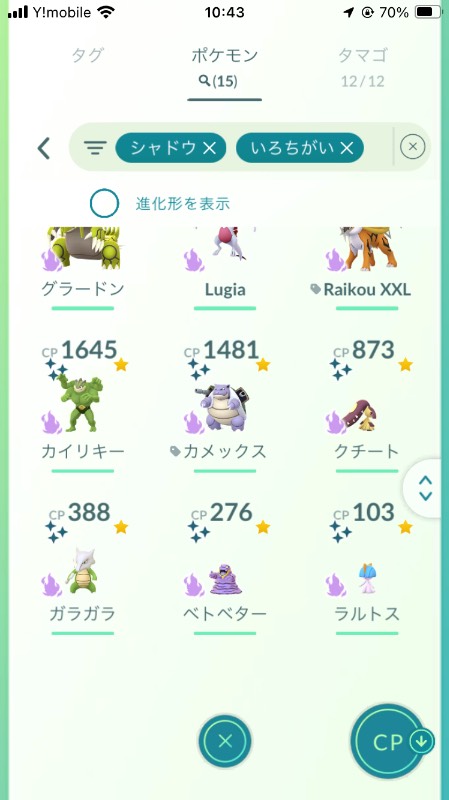Close the Pokémon storage screen

225,741
